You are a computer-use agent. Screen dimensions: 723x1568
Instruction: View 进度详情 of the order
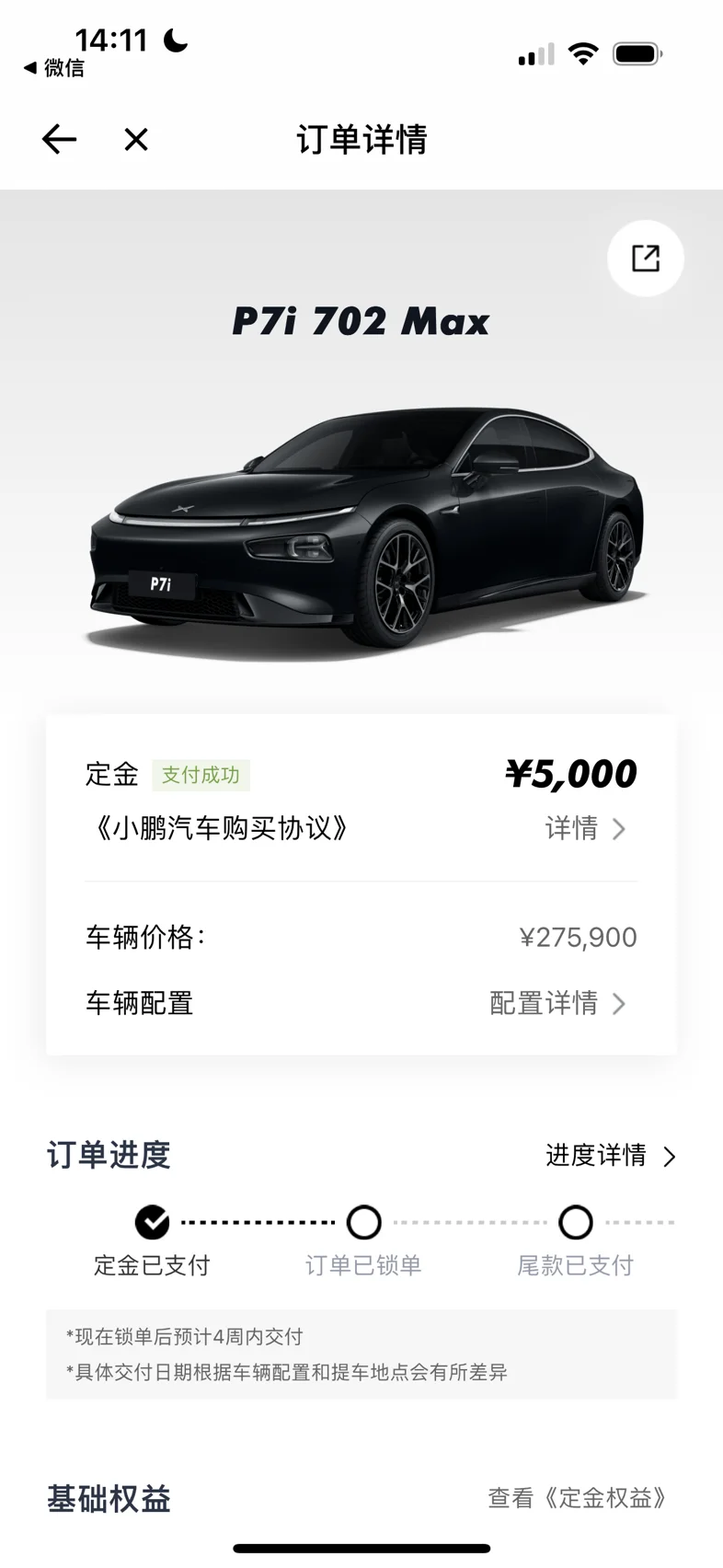611,1156
